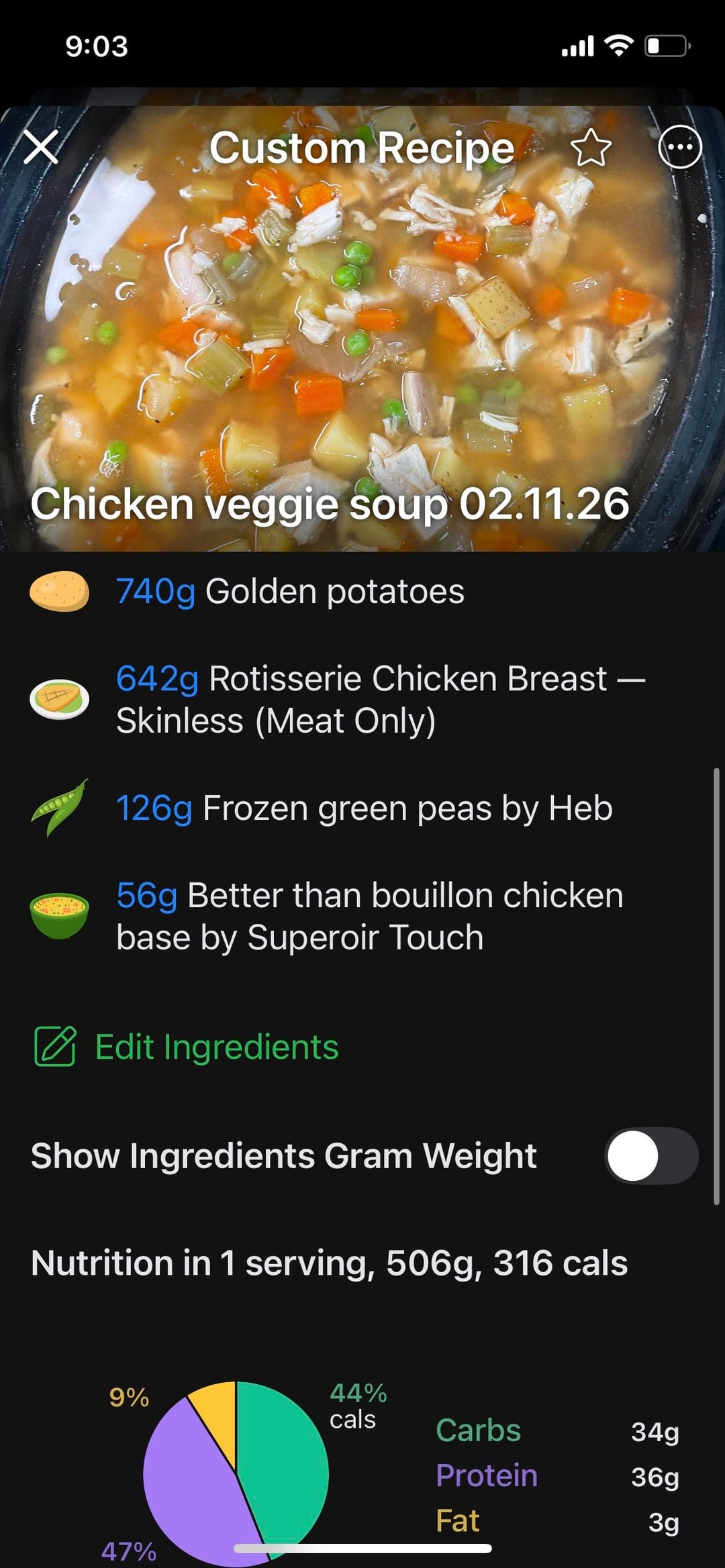The height and width of the screenshot is (1568, 725).
Task: Open the 740g Golden potatoes ingredient
Action: [290, 592]
